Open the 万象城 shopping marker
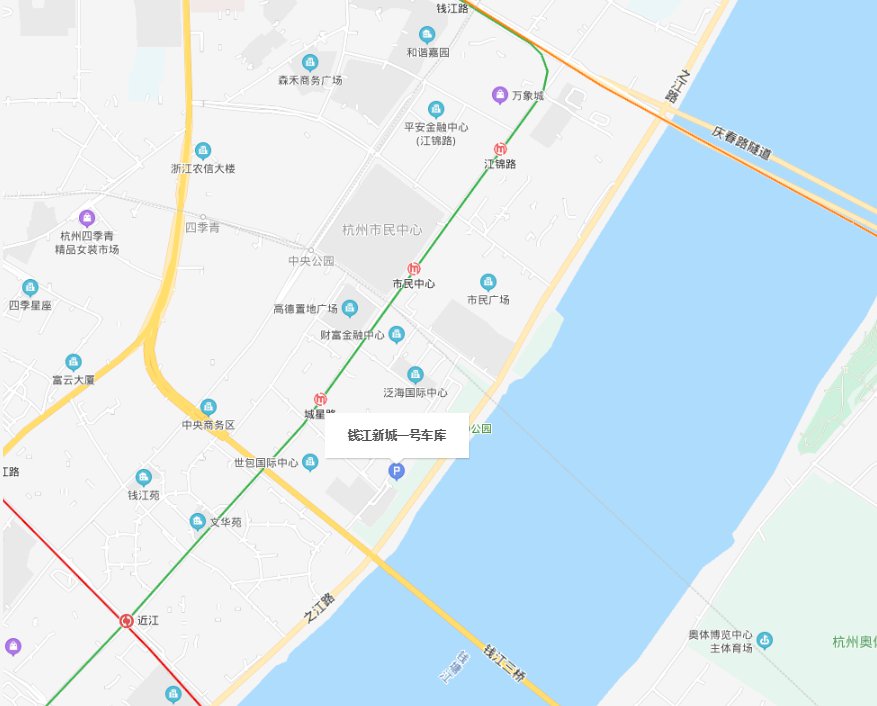This screenshot has height=706, width=877. [500, 95]
